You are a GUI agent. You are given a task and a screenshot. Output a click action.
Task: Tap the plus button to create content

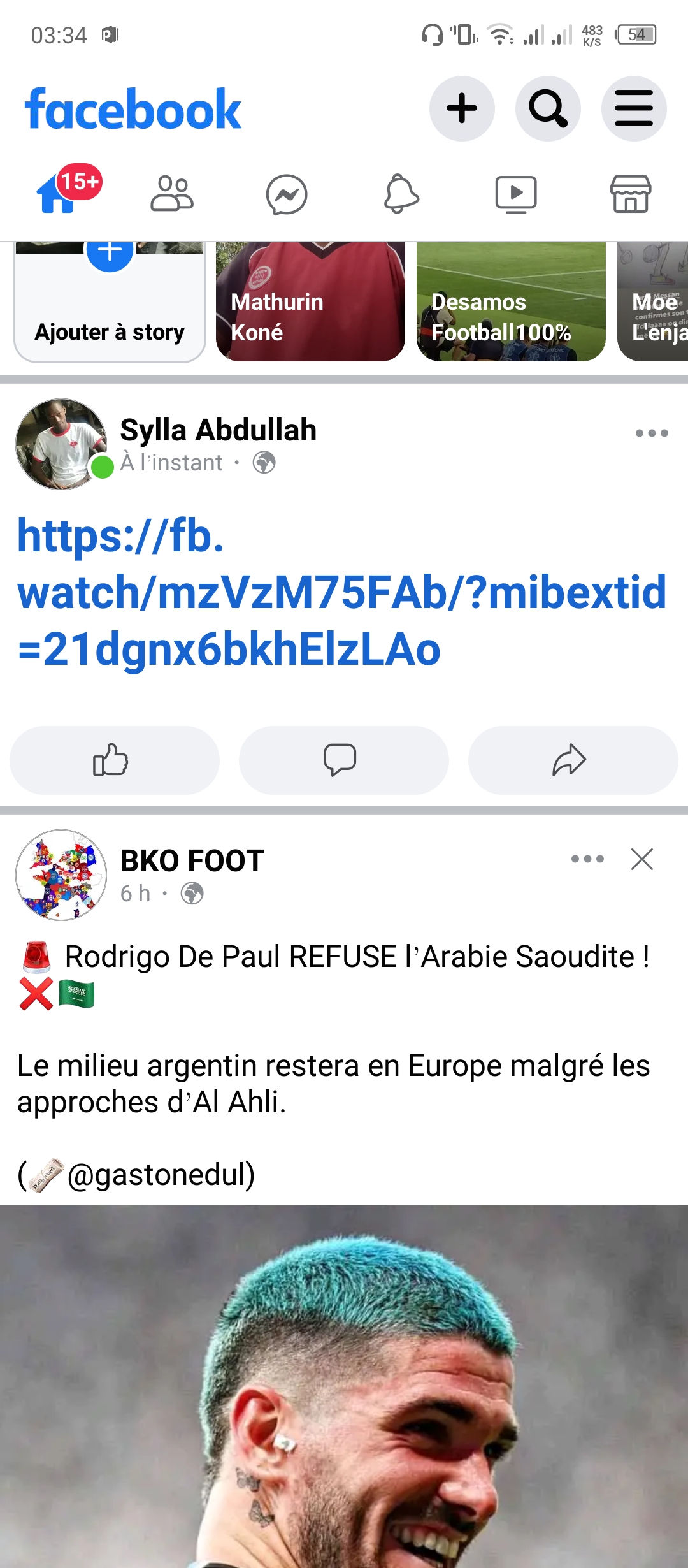[462, 108]
